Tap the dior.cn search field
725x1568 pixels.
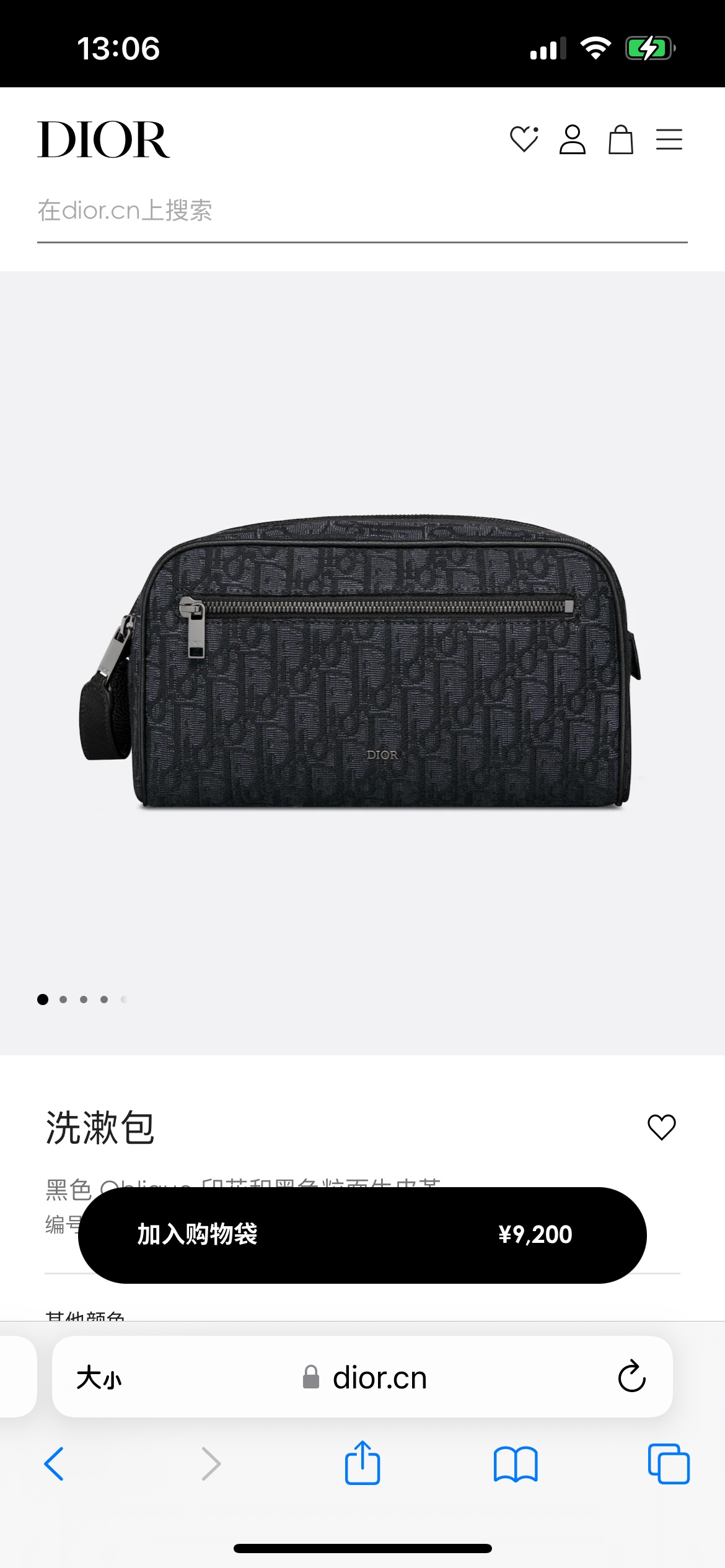click(x=362, y=211)
